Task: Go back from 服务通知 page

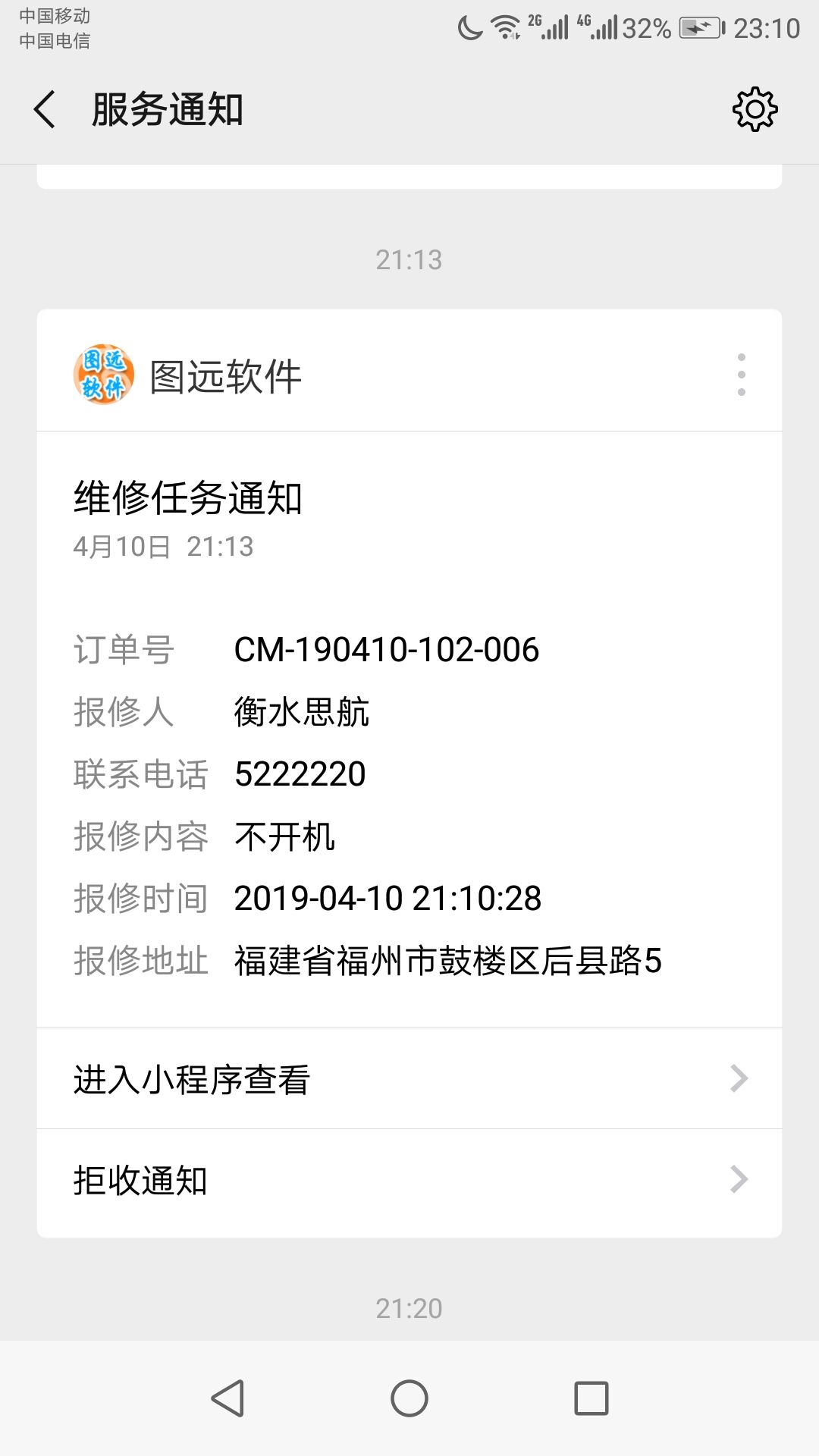Action: pyautogui.click(x=45, y=109)
